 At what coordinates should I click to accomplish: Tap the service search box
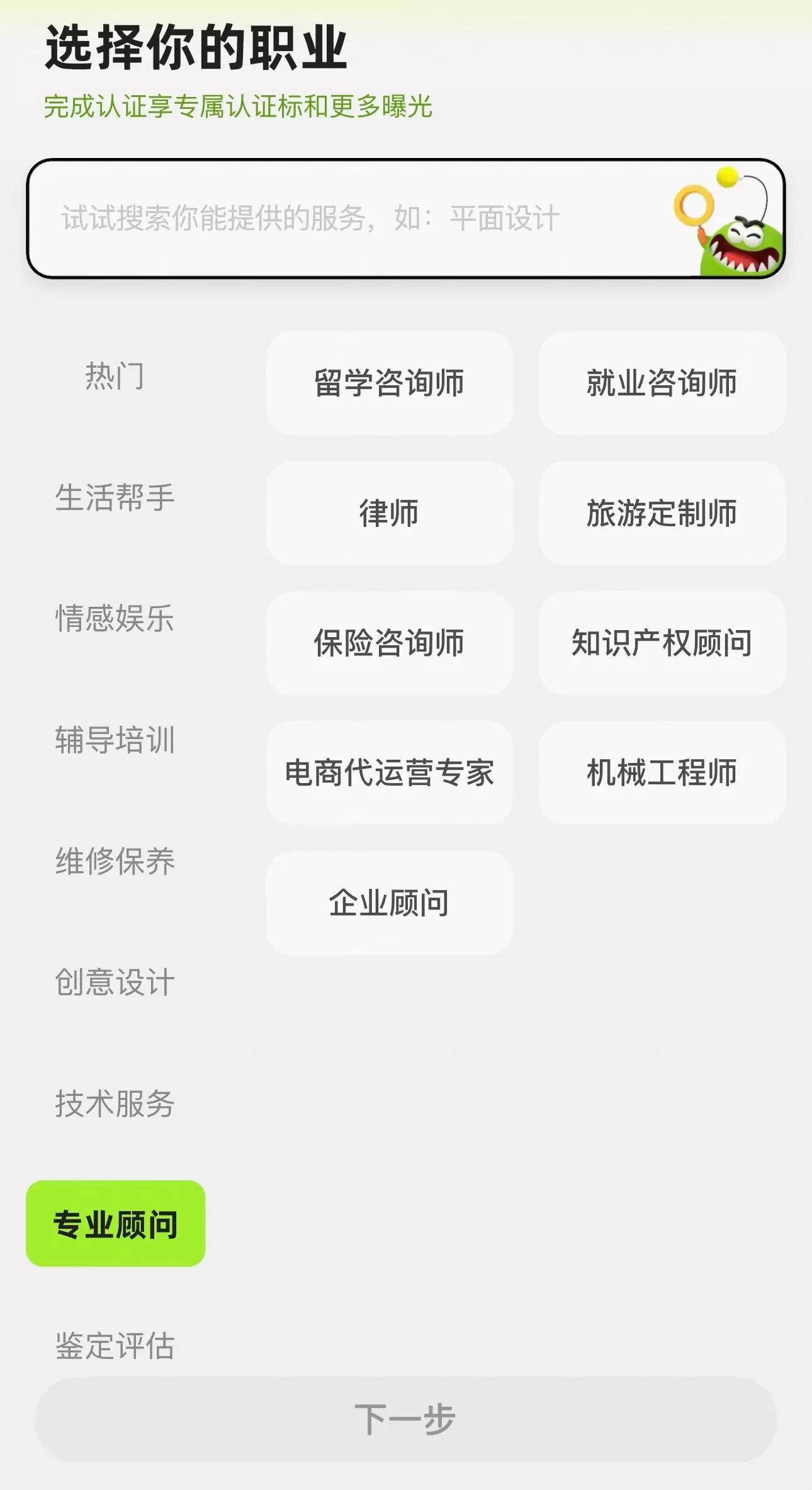point(352,218)
